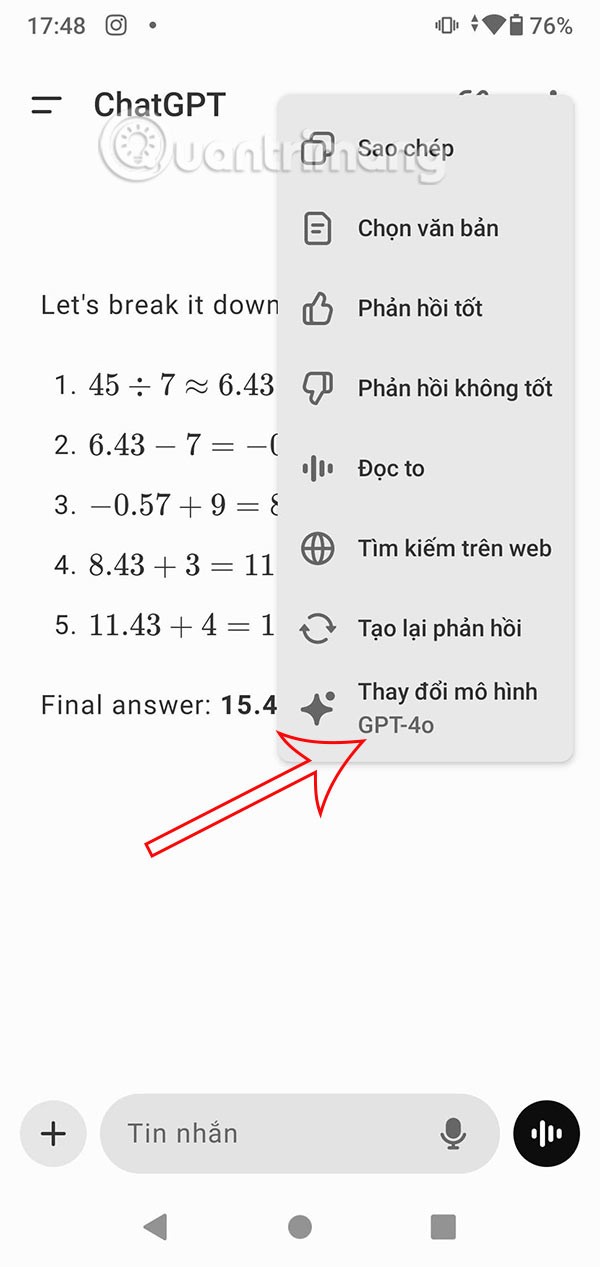
Task: Tap the system back button
Action: (155, 1226)
